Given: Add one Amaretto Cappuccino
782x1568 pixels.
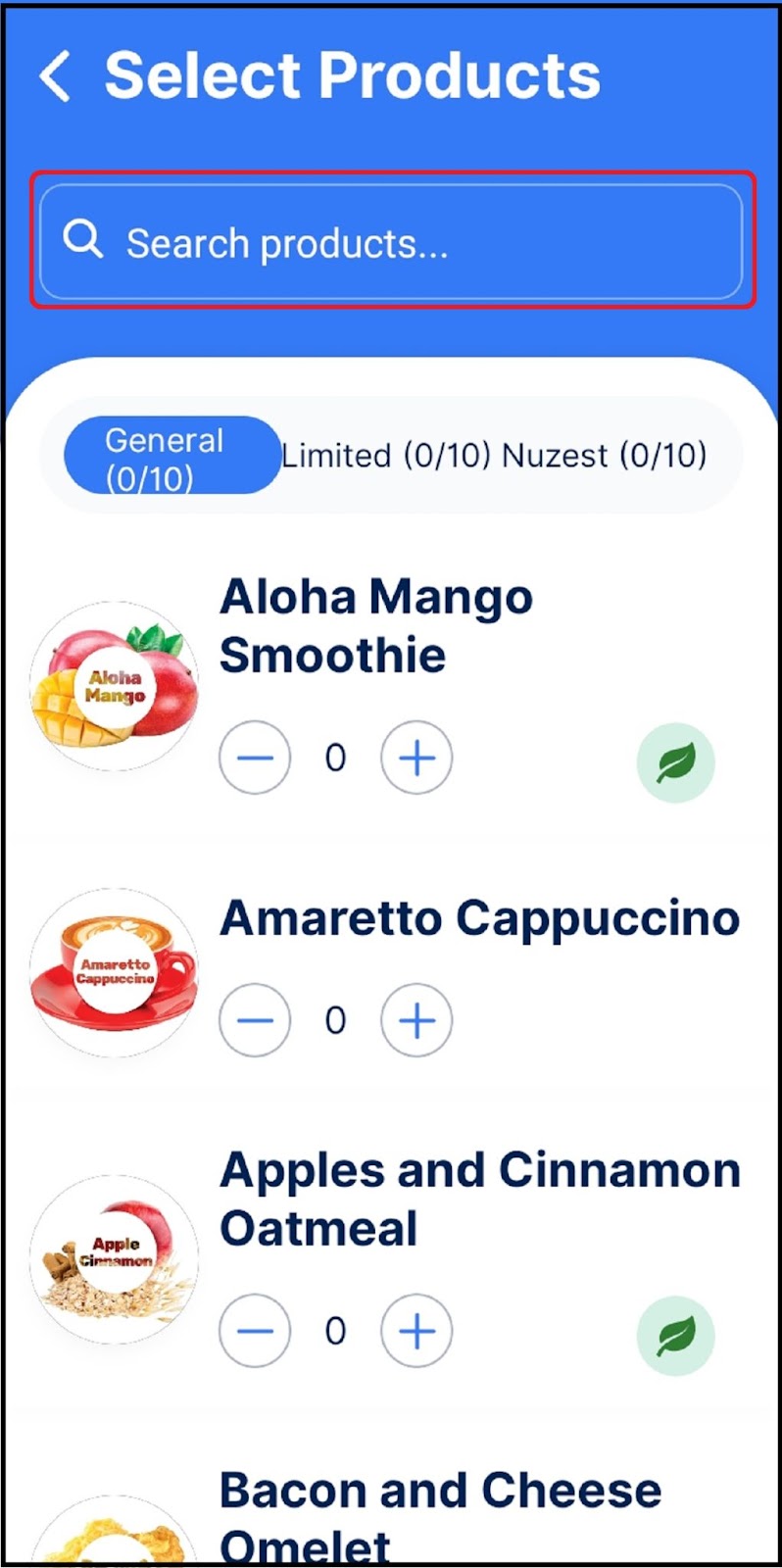Looking at the screenshot, I should [416, 1020].
